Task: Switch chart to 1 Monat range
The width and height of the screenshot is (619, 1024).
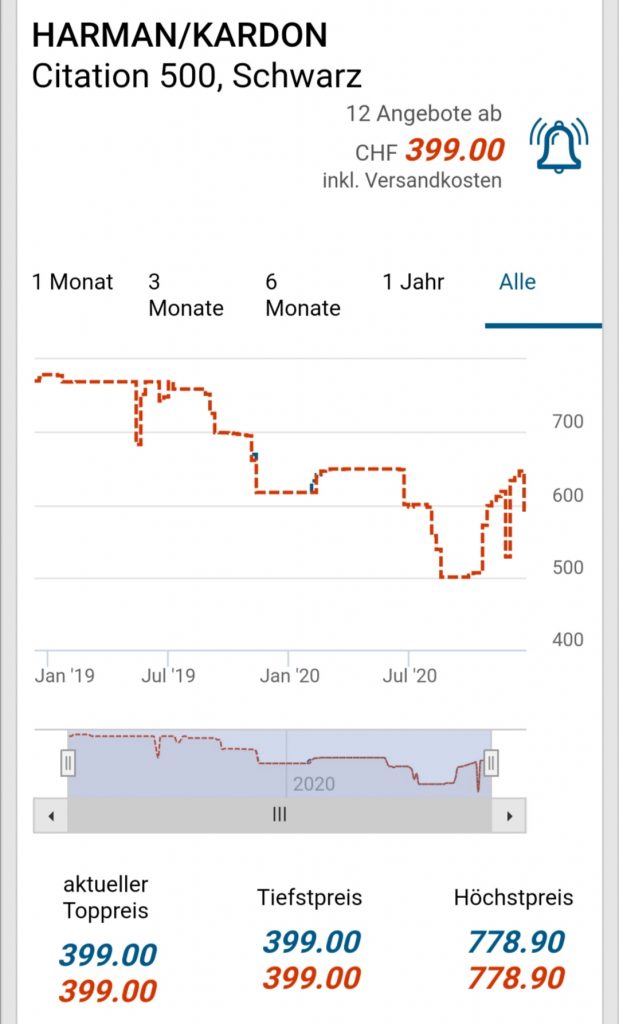Action: (73, 283)
